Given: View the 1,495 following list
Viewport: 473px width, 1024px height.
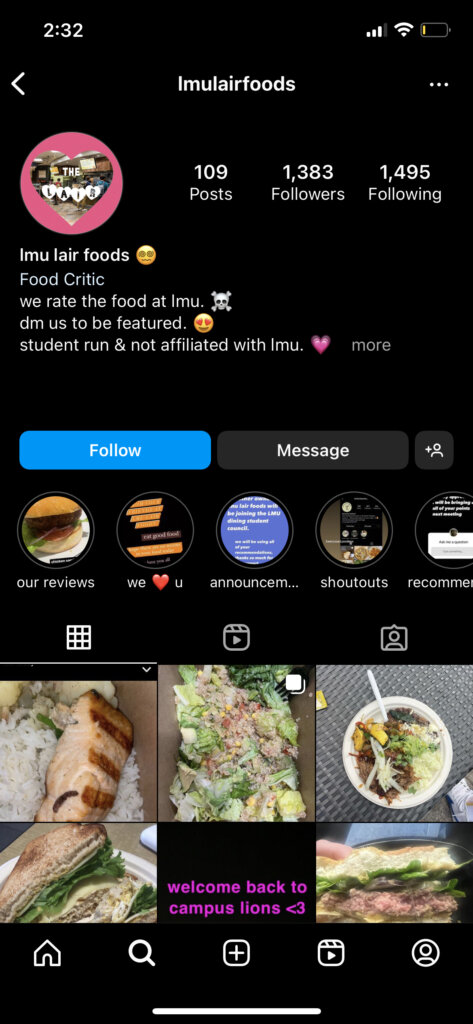Looking at the screenshot, I should 404,182.
